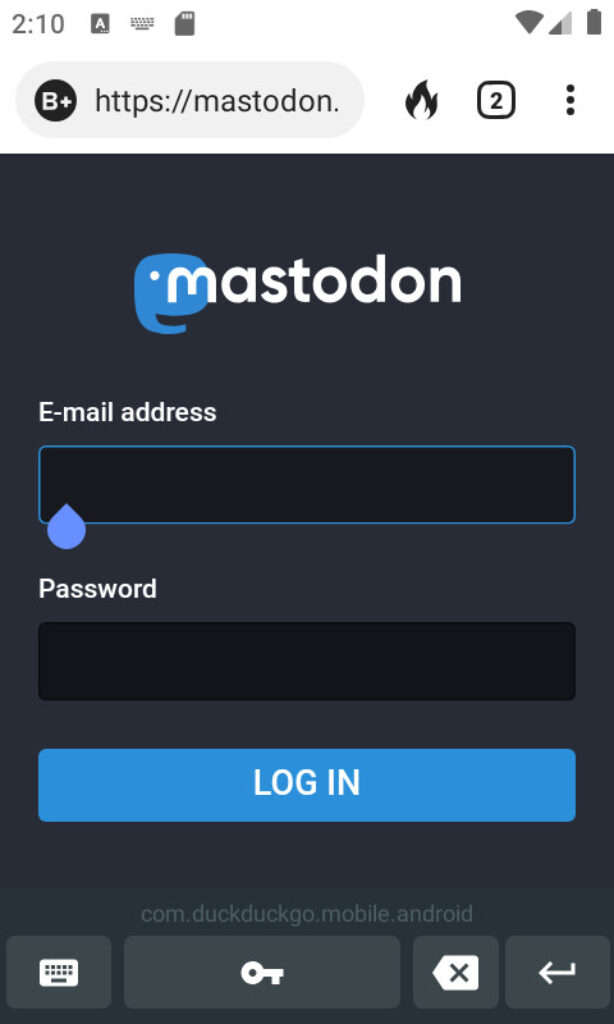Tap the LOG IN button
The height and width of the screenshot is (1024, 614).
pyautogui.click(x=306, y=785)
